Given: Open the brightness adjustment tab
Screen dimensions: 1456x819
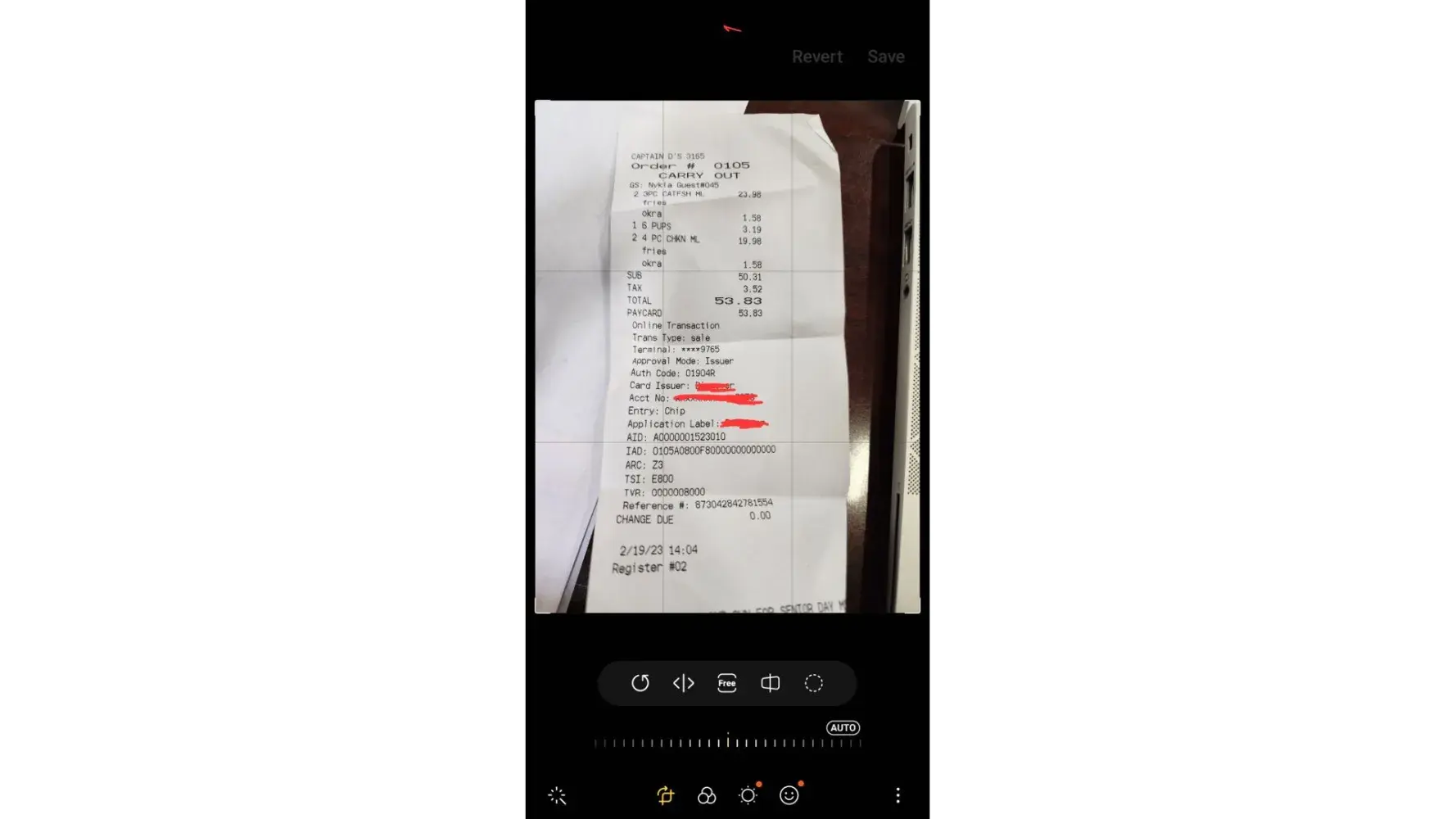Looking at the screenshot, I should click(748, 795).
